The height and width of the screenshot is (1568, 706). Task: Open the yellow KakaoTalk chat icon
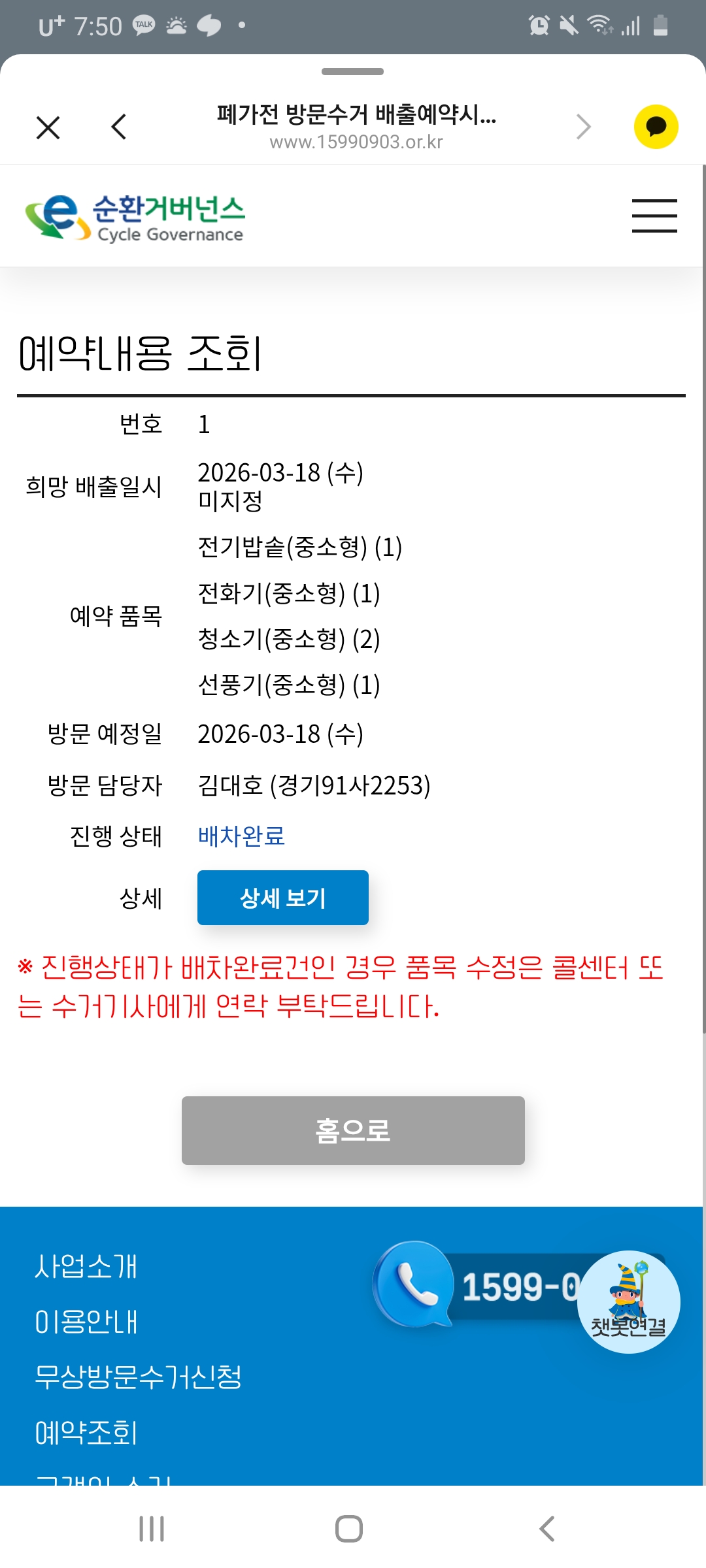point(656,127)
